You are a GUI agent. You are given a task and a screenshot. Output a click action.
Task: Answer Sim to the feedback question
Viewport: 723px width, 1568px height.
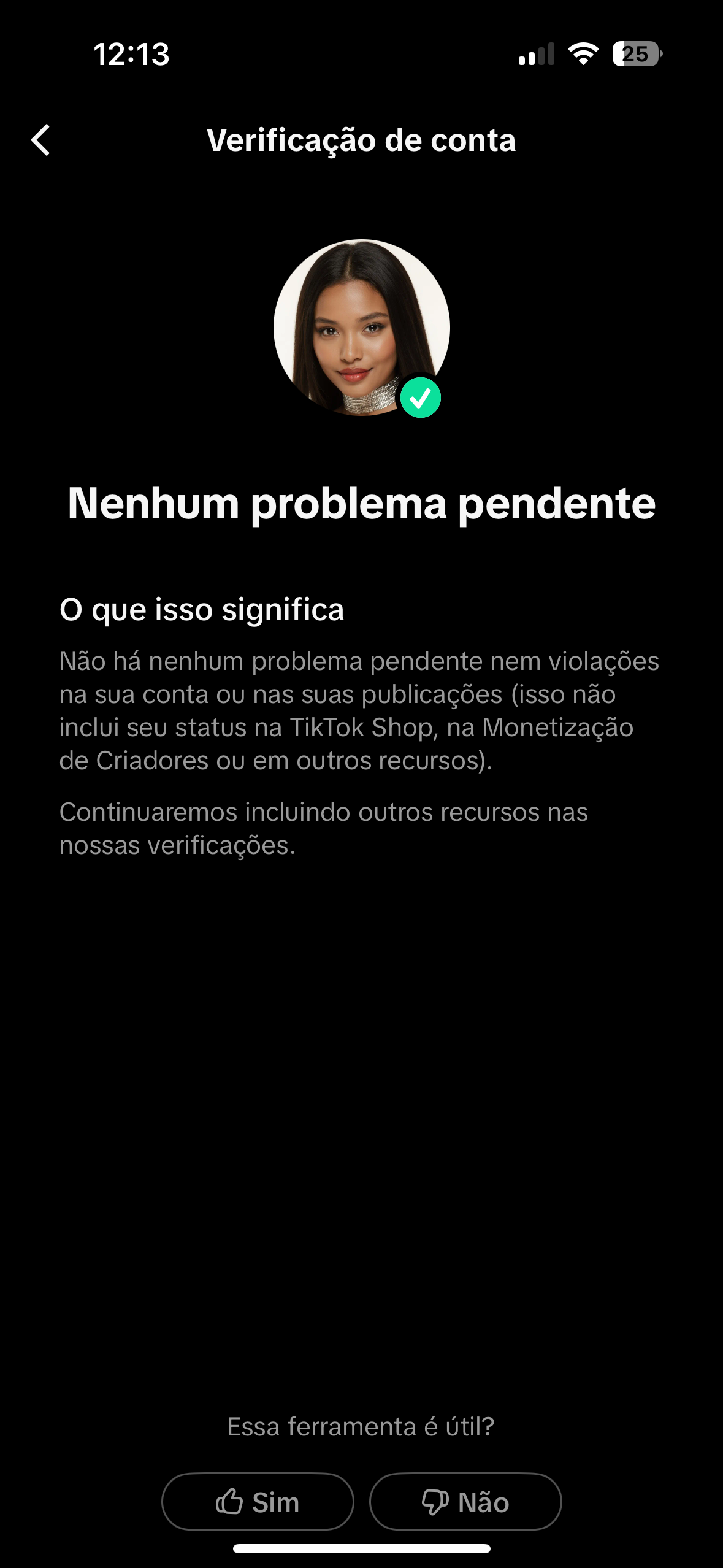coord(258,1502)
